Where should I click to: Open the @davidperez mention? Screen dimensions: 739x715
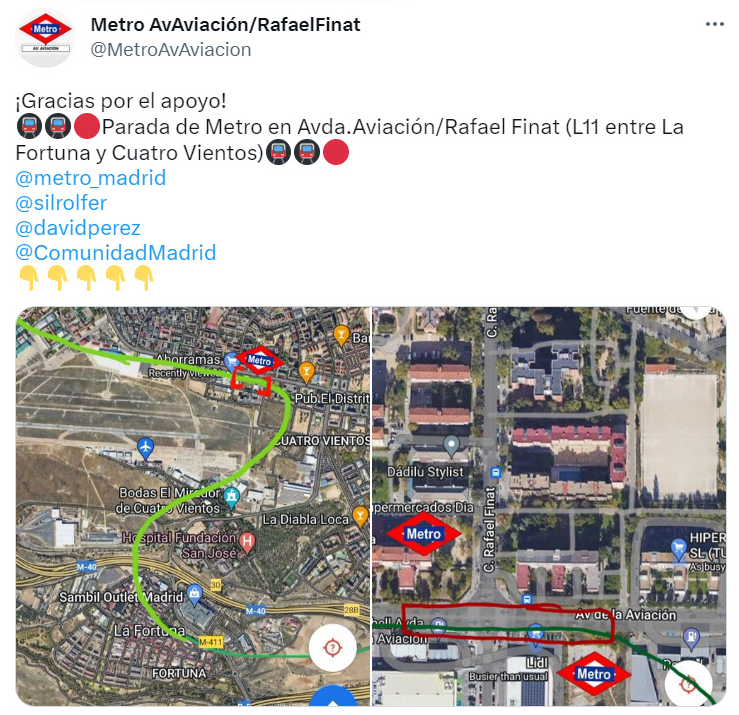click(x=78, y=228)
